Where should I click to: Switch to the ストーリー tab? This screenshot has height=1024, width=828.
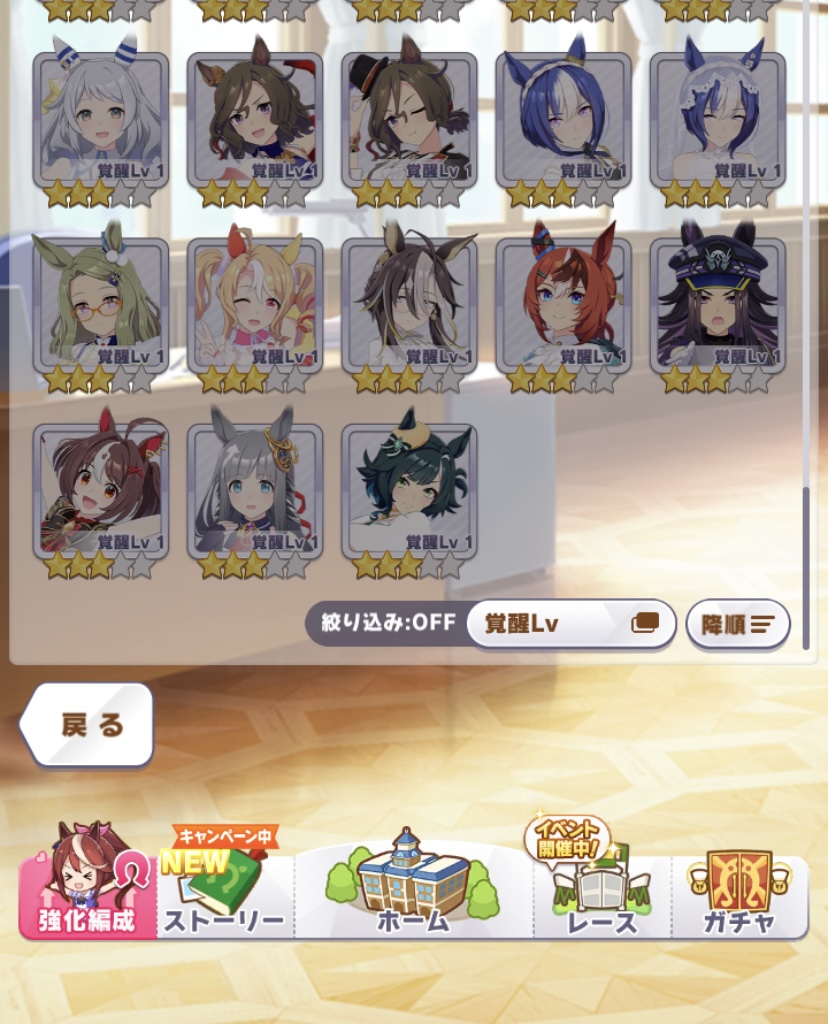(x=224, y=893)
